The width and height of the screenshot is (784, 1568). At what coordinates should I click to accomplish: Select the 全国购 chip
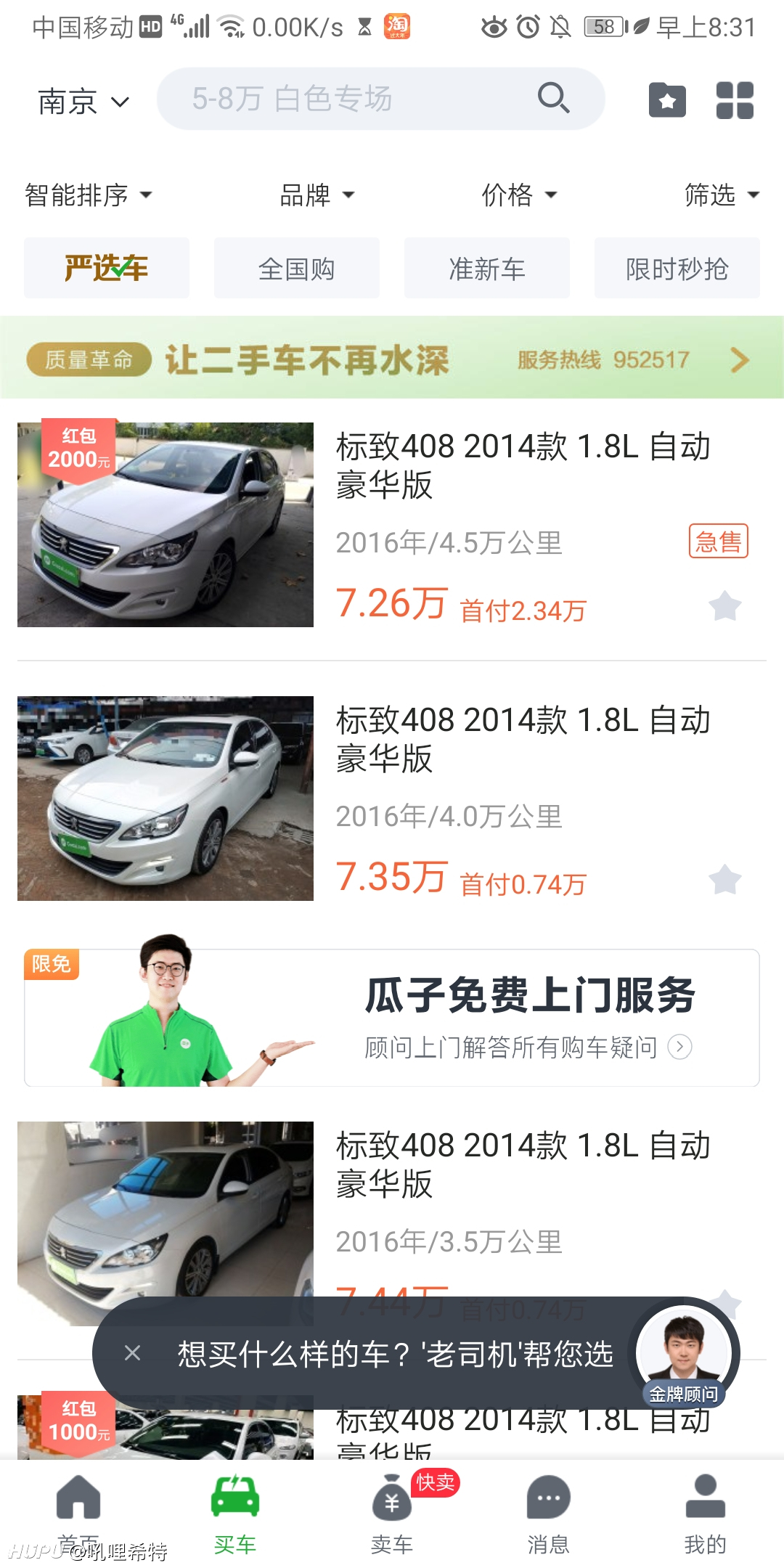tap(297, 268)
